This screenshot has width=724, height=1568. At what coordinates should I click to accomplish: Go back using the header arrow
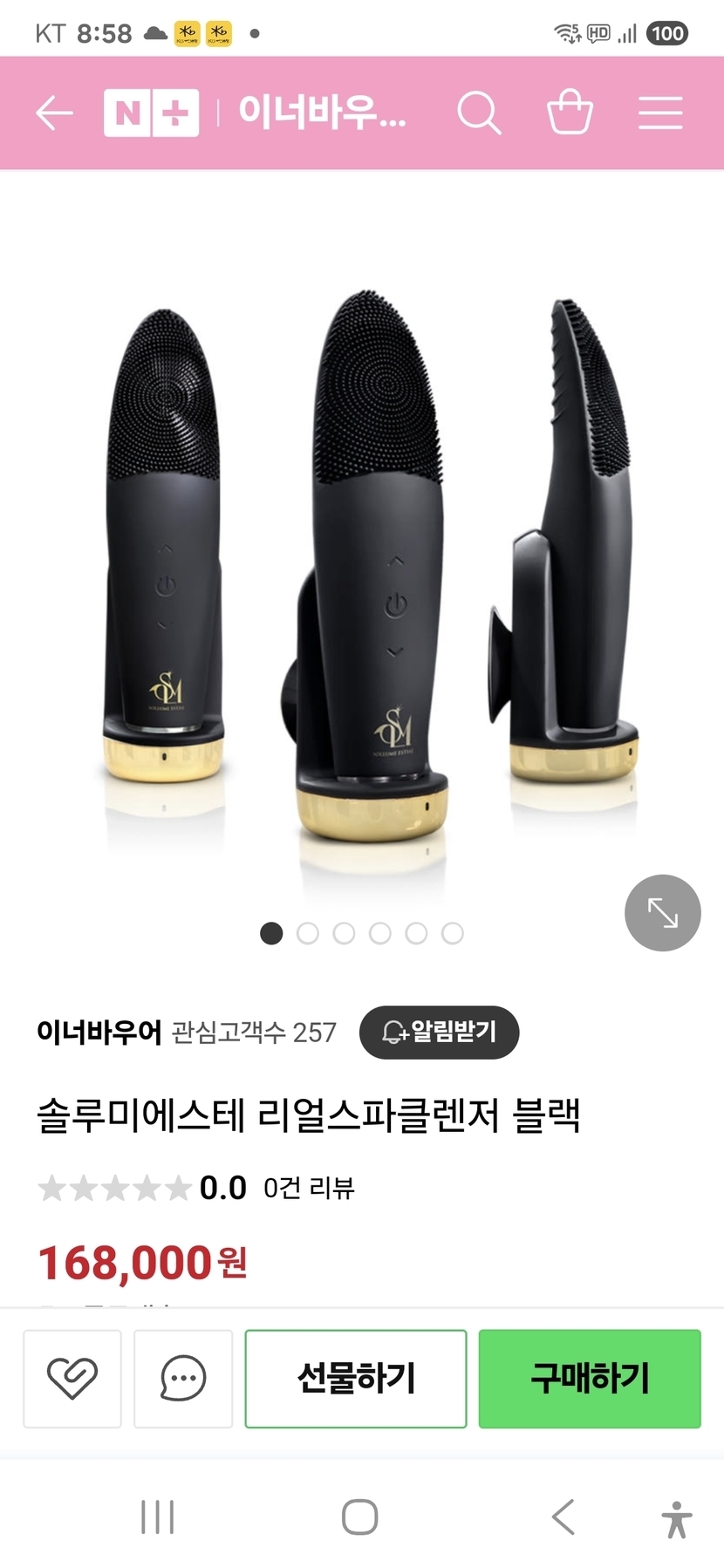(x=54, y=113)
